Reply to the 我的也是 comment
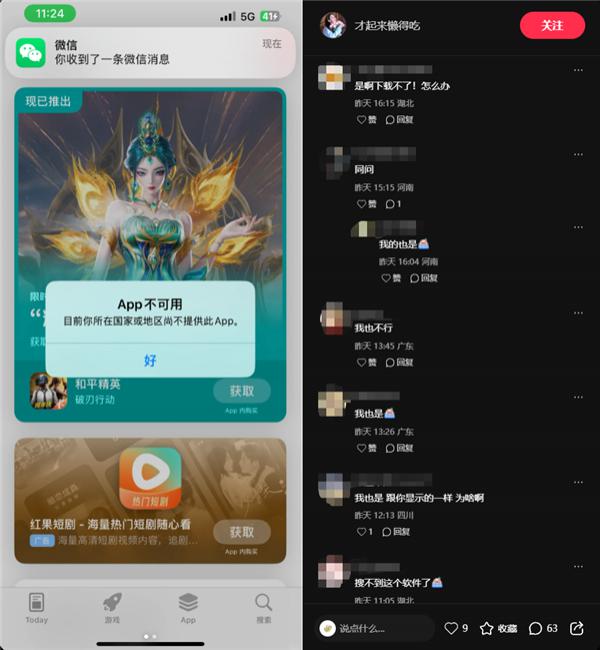This screenshot has width=600, height=650. click(x=423, y=278)
